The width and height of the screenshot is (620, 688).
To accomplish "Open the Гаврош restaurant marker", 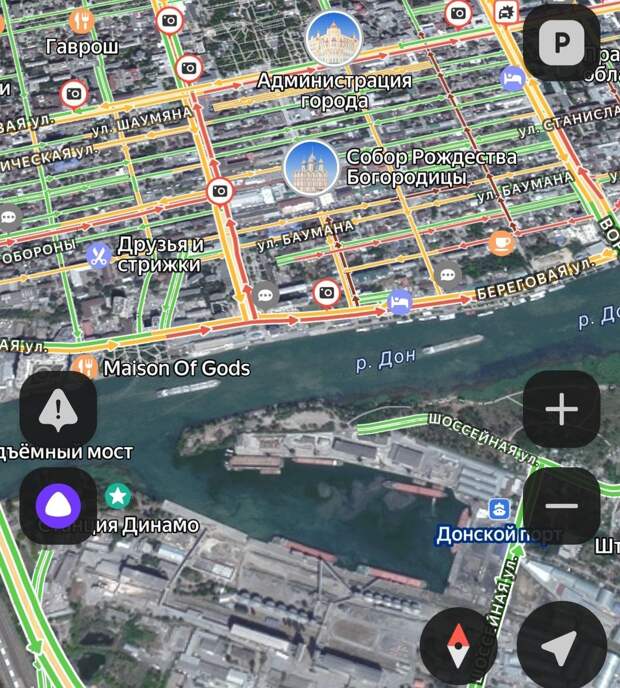I will pos(83,20).
